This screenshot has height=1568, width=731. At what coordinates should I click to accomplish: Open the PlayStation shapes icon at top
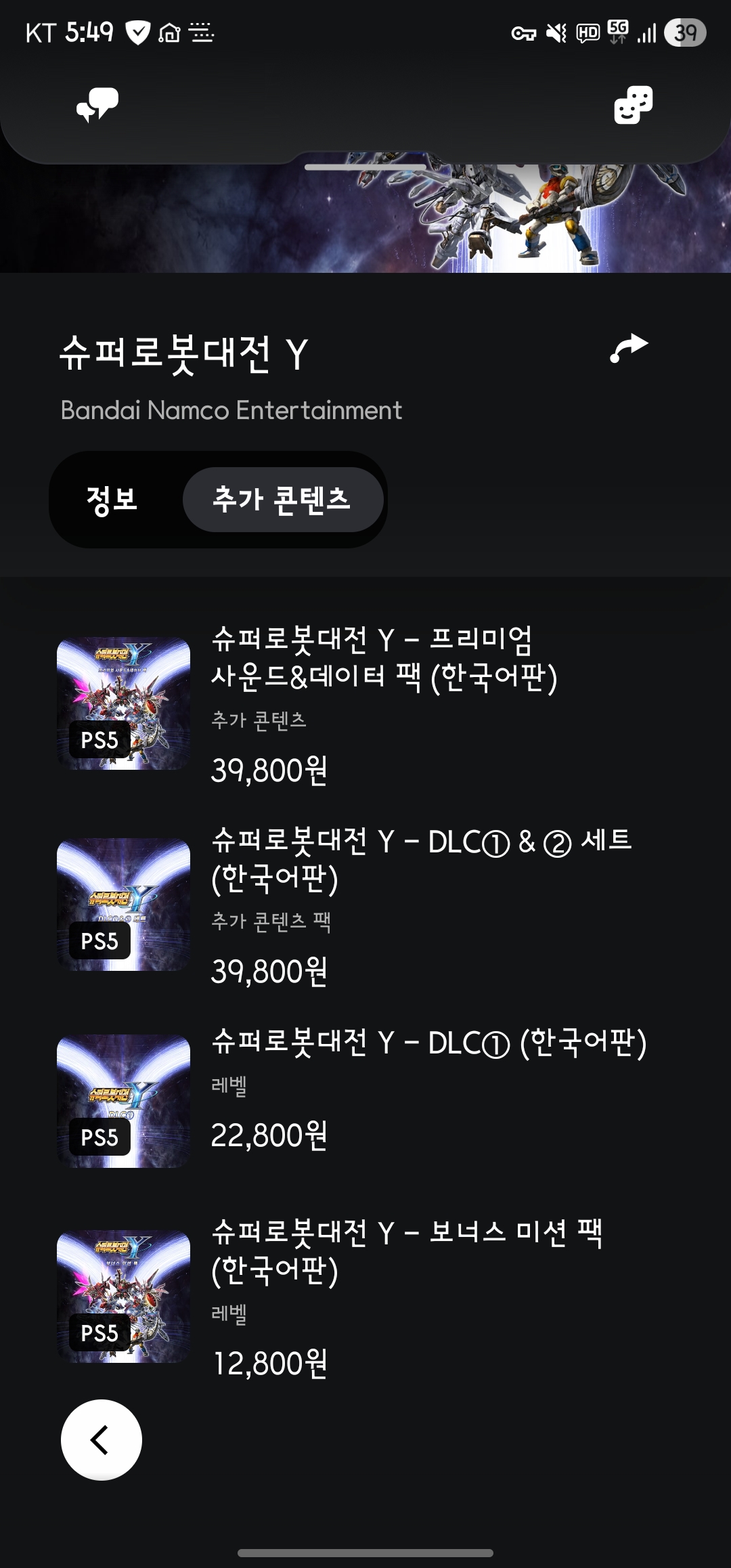pos(633,105)
